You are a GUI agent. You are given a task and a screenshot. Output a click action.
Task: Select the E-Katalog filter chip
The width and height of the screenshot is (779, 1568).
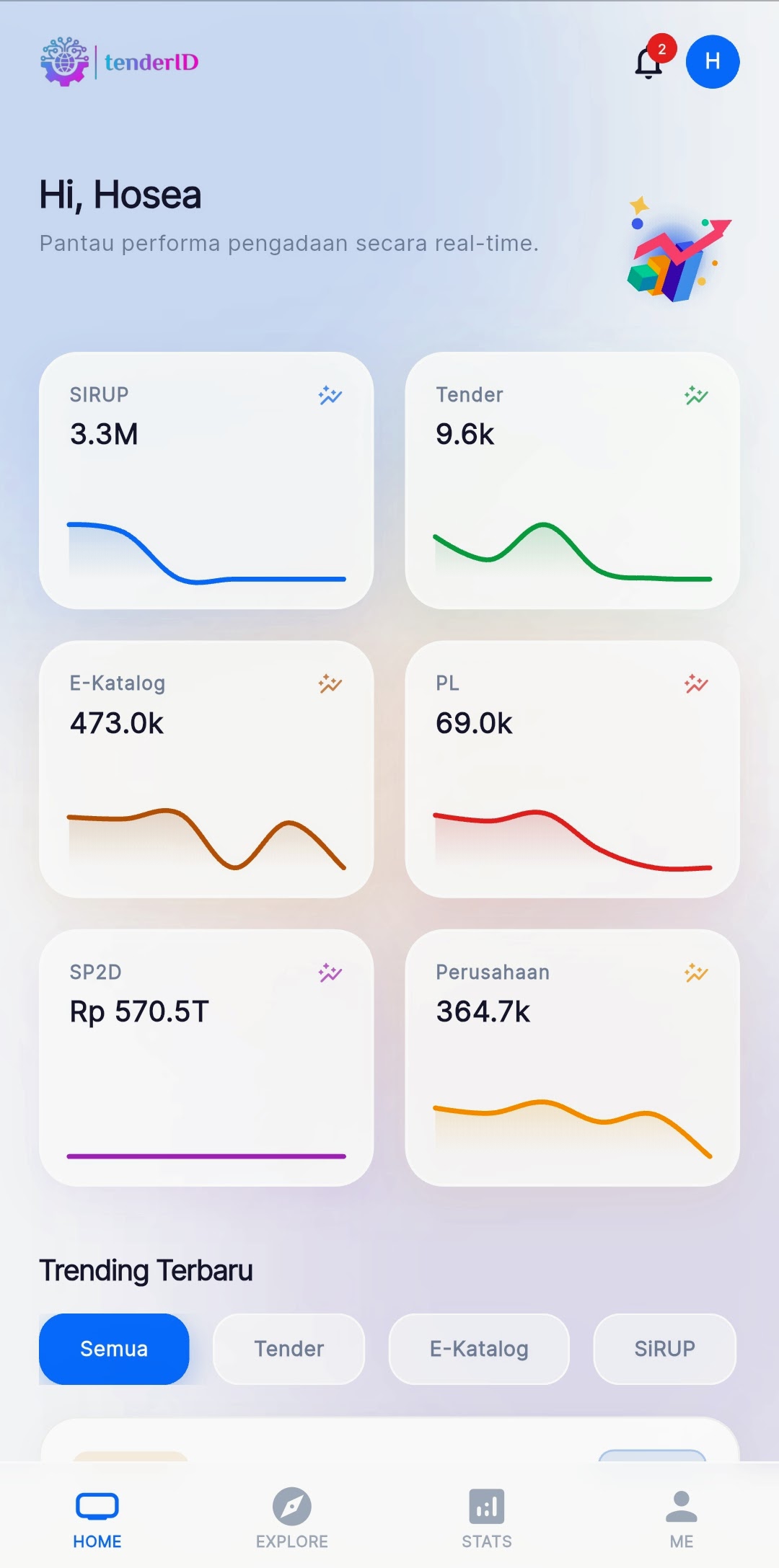click(x=478, y=1349)
